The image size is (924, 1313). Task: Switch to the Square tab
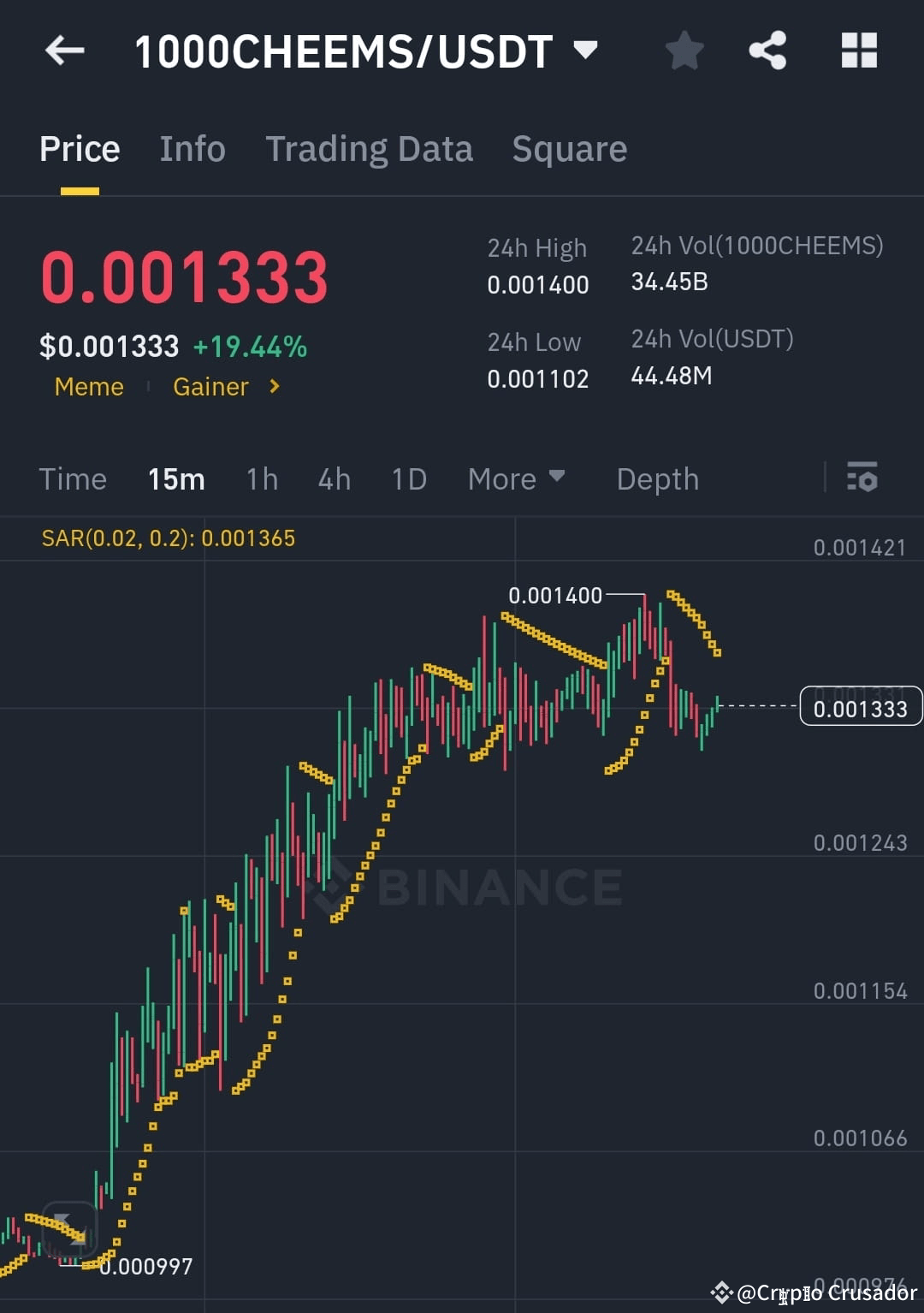click(569, 148)
